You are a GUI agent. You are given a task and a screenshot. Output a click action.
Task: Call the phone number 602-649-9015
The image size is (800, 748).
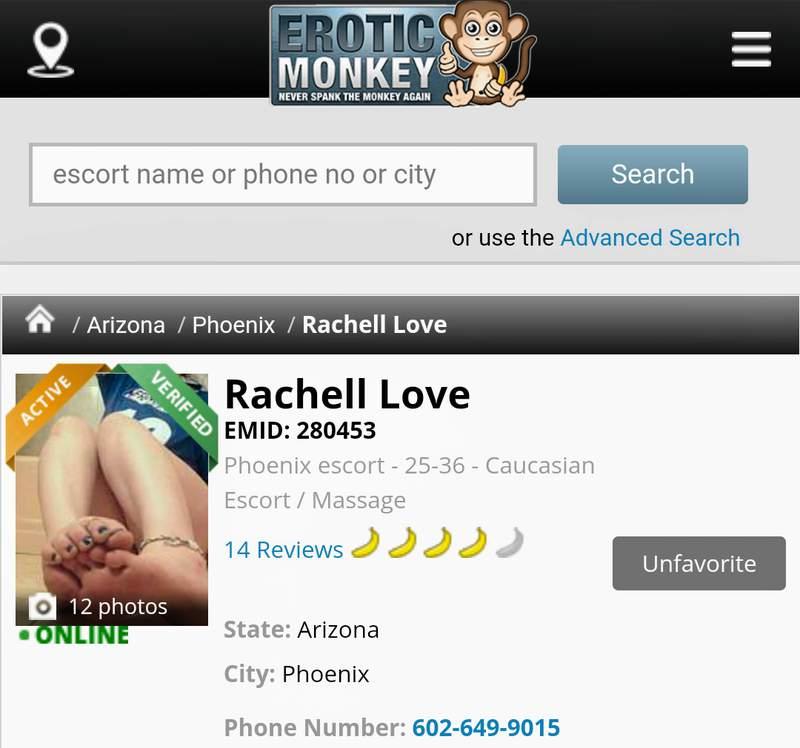click(x=486, y=728)
